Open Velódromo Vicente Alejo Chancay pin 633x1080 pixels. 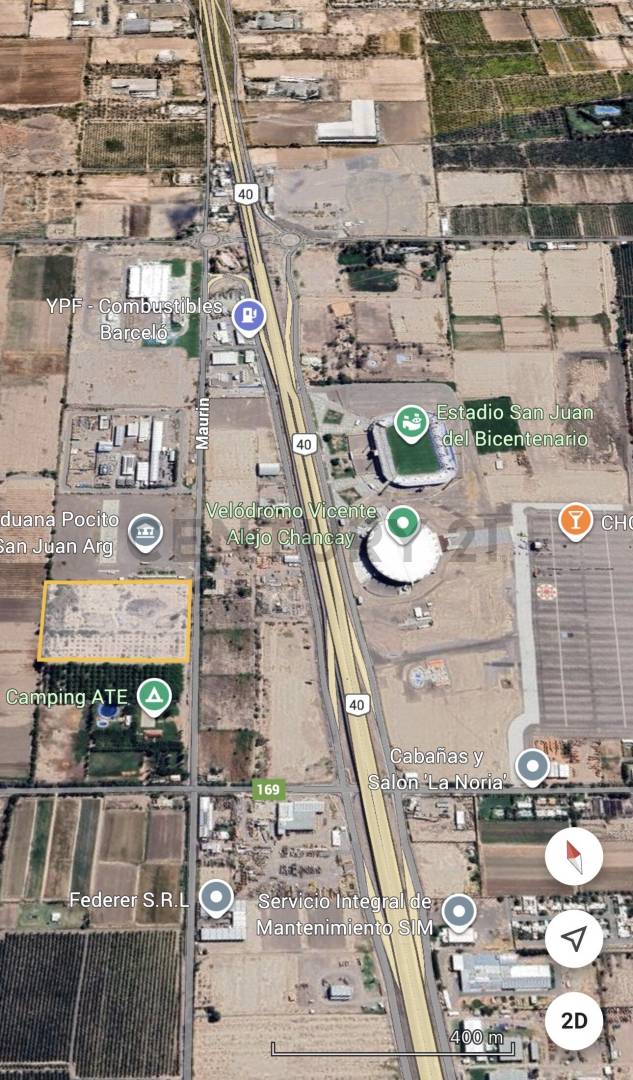(x=402, y=522)
